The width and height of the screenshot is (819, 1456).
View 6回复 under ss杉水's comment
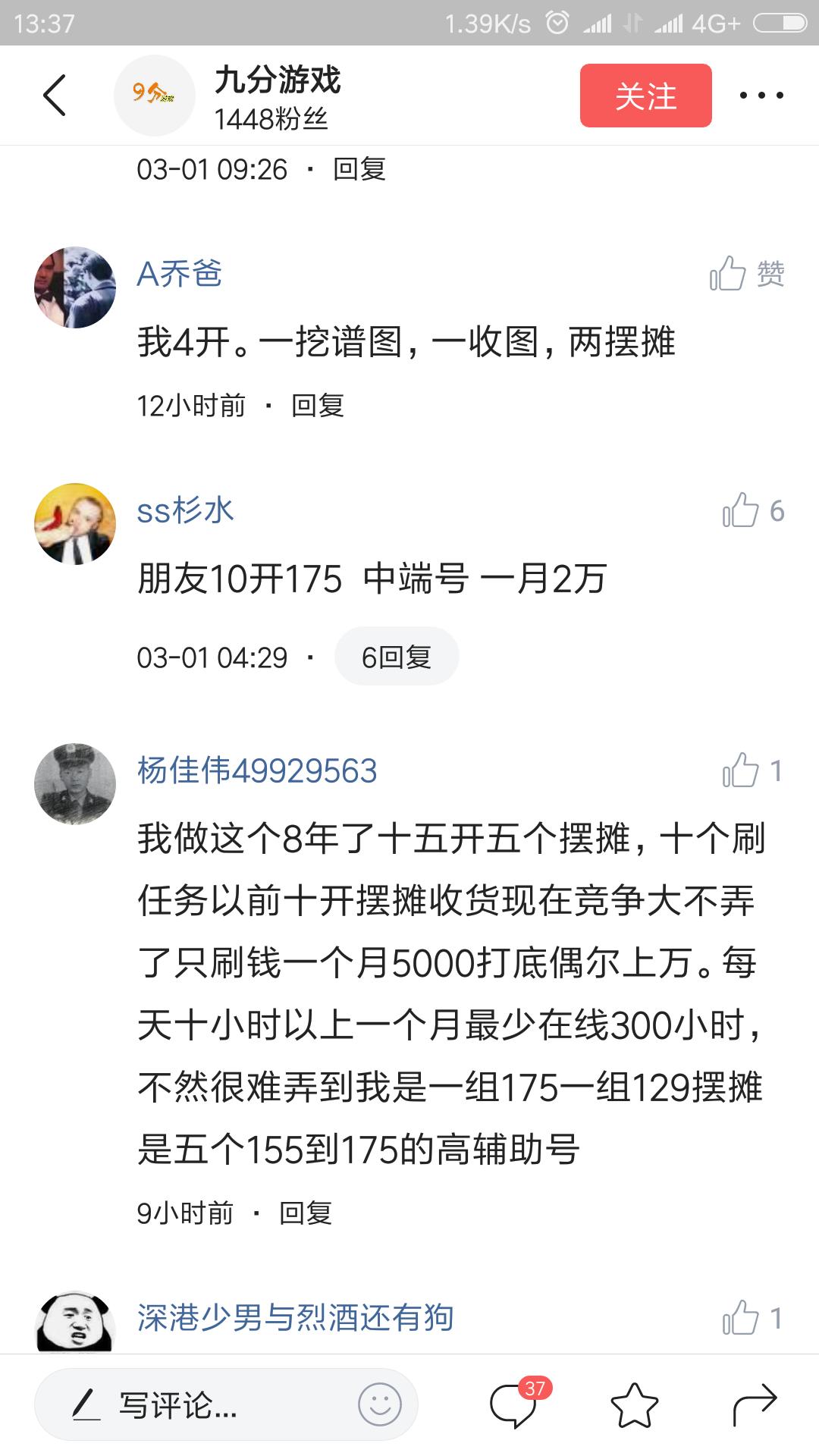396,657
